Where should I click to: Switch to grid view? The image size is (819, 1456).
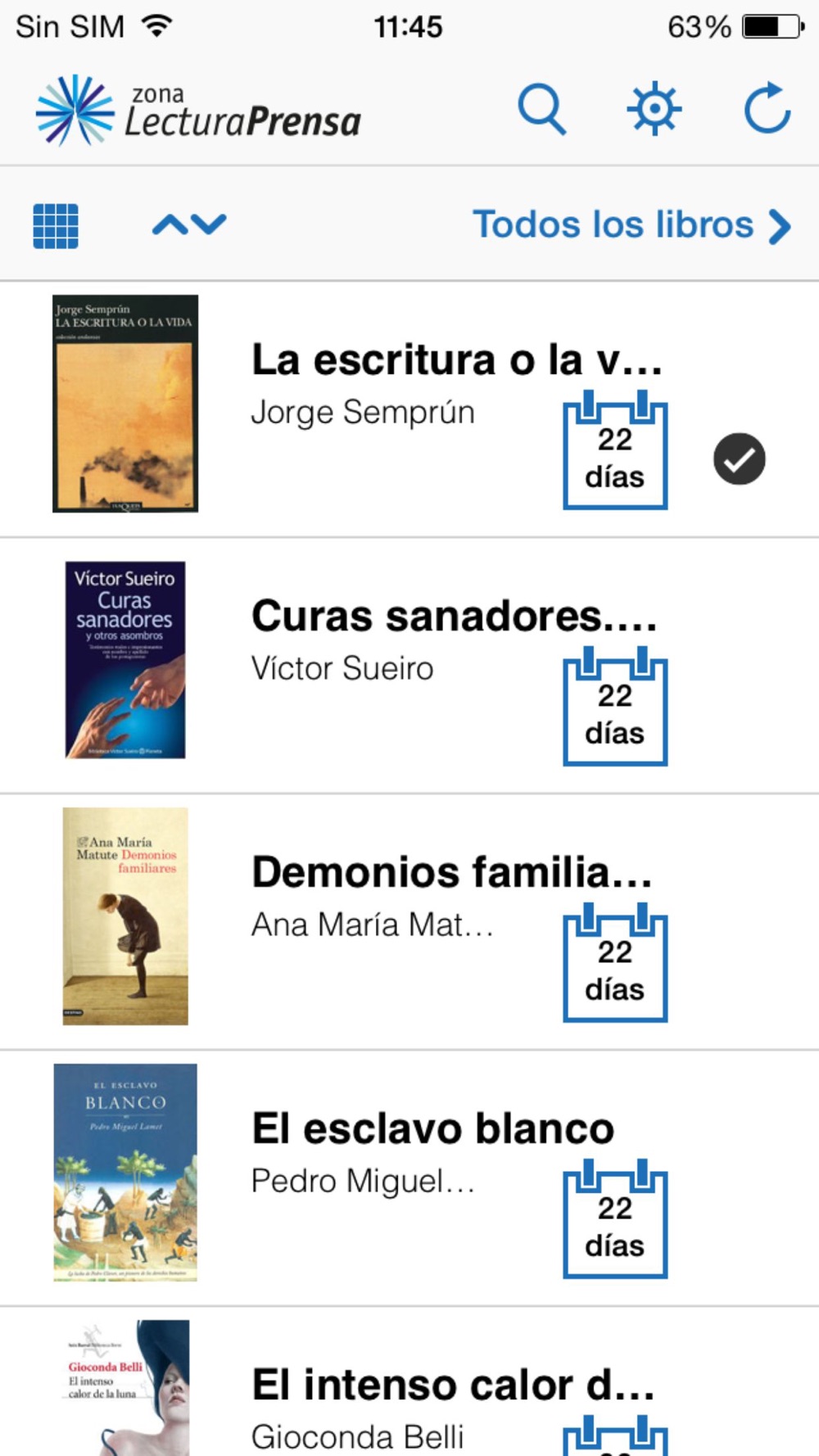coord(56,225)
